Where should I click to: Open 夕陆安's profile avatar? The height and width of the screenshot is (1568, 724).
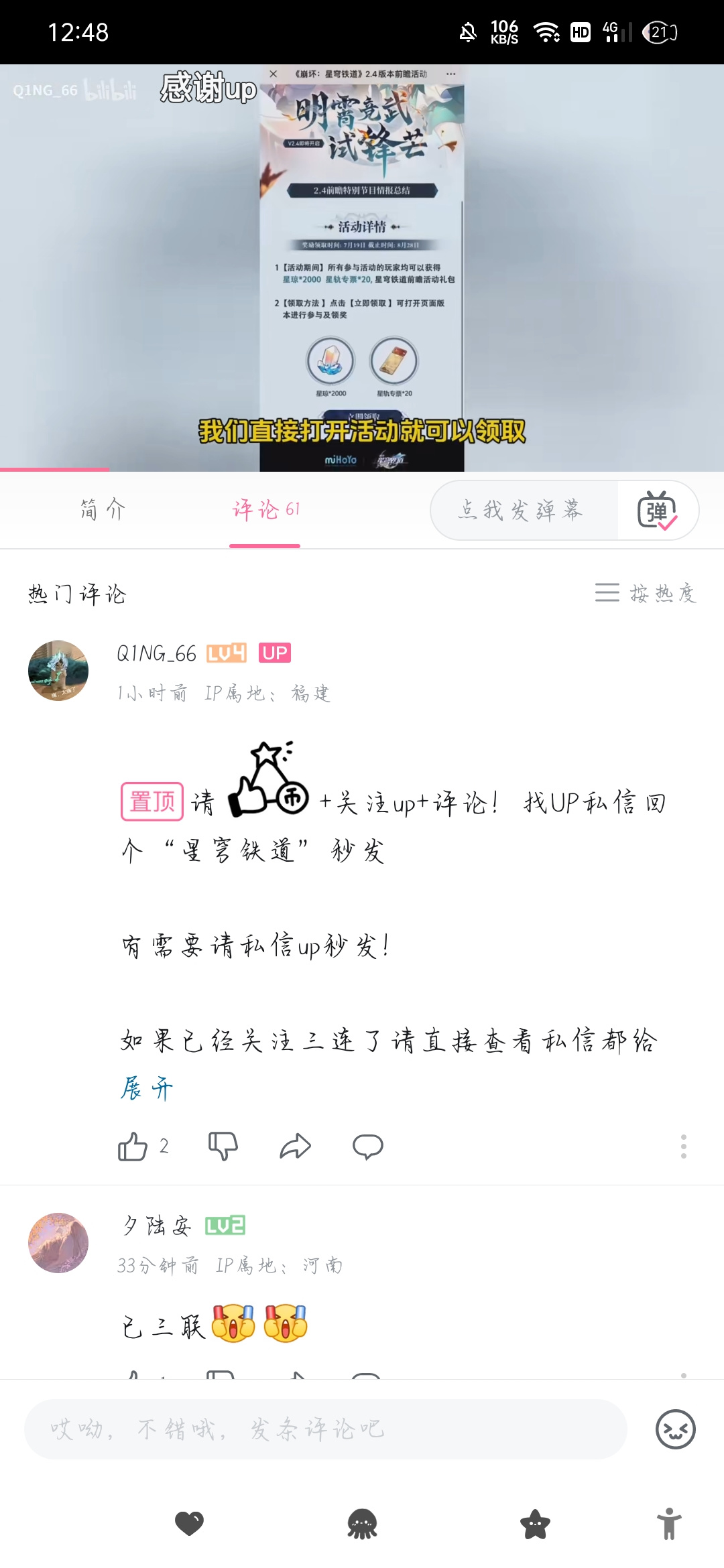58,1243
